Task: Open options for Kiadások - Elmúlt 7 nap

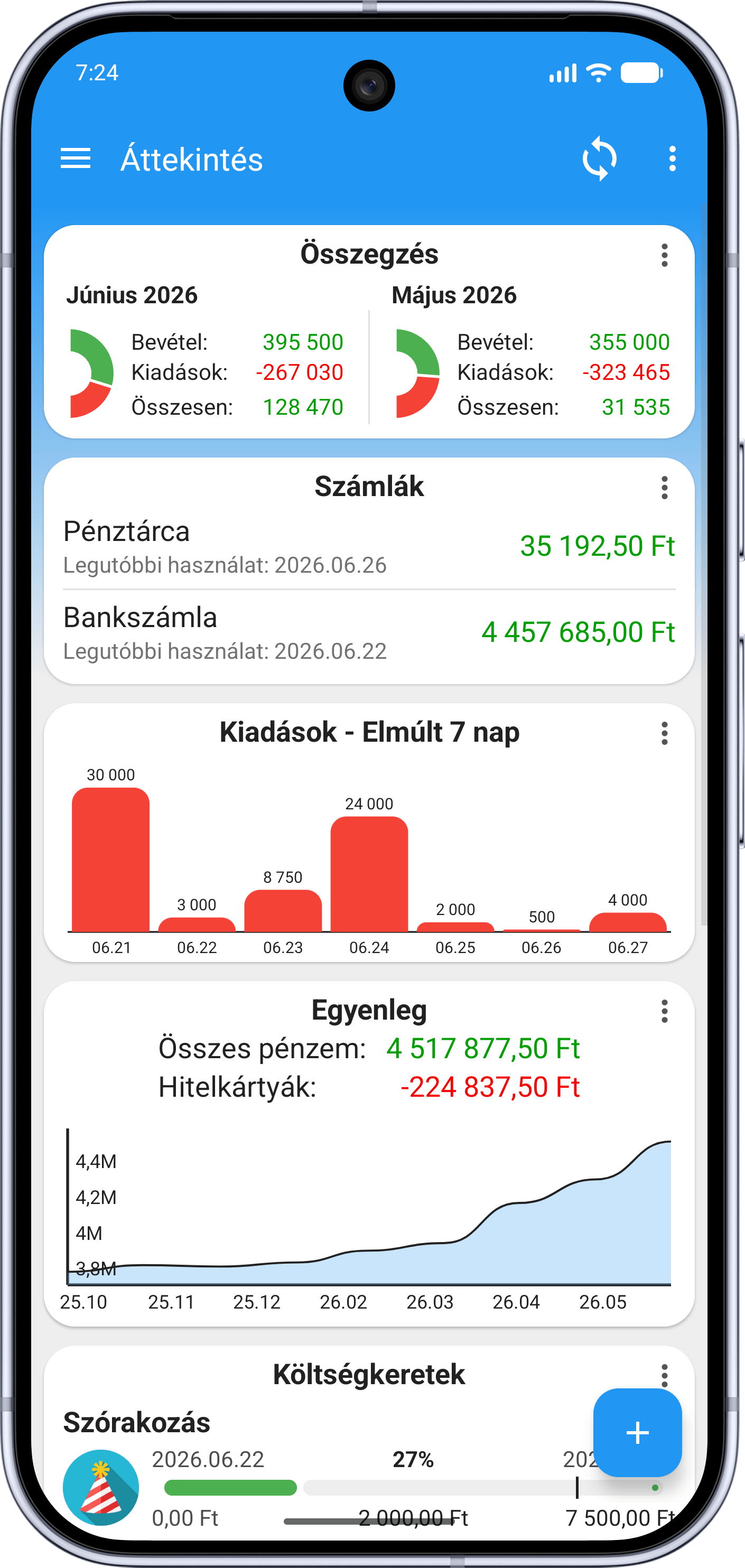Action: coord(664,733)
